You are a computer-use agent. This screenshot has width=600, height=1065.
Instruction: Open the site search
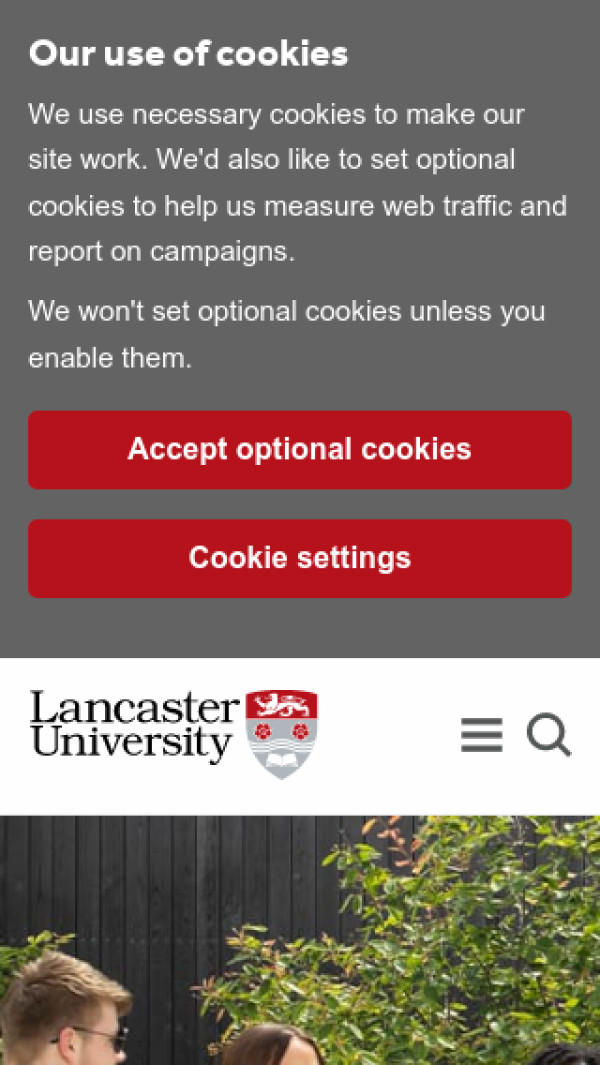coord(549,736)
